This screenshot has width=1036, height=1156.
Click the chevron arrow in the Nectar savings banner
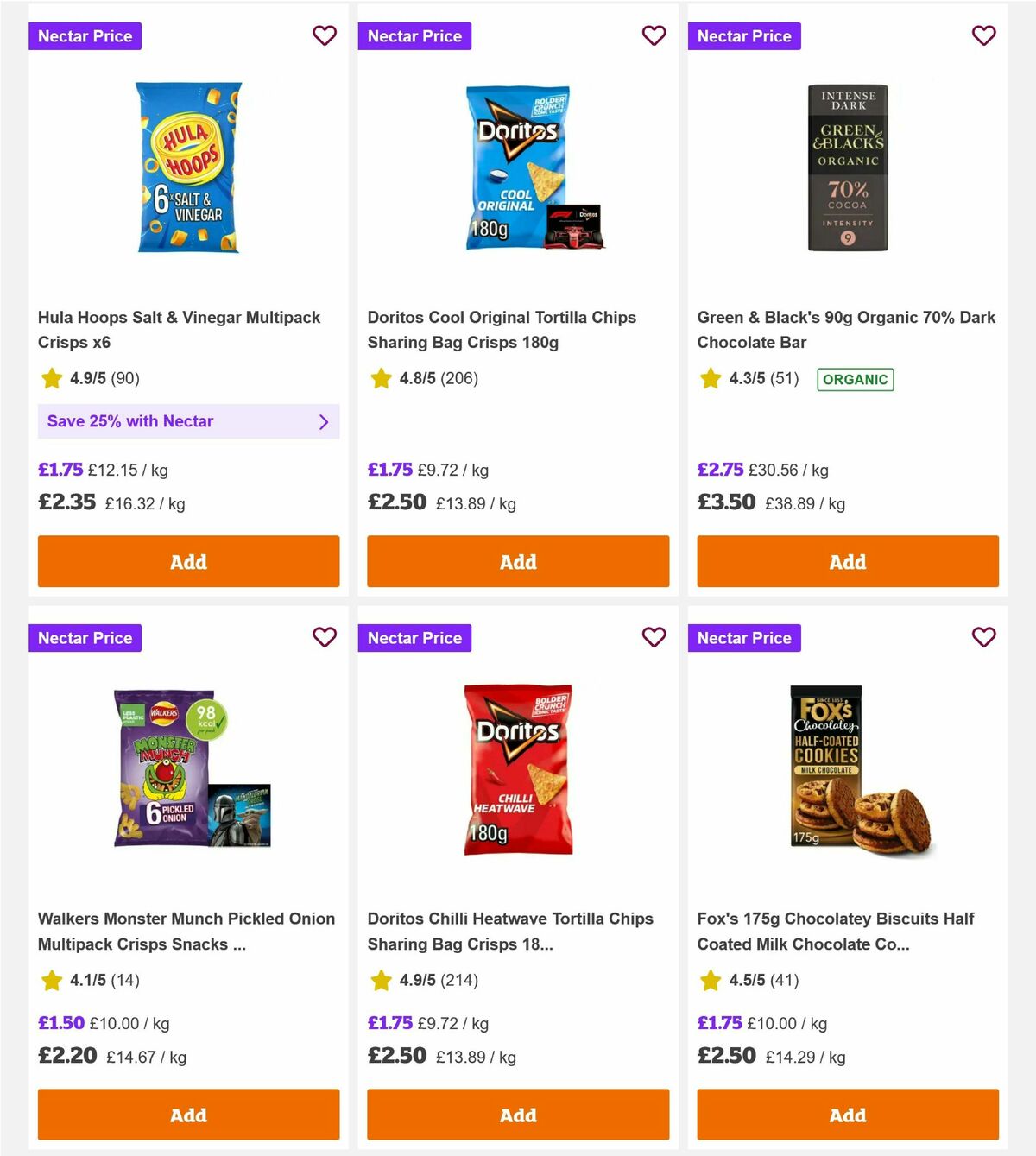(324, 421)
